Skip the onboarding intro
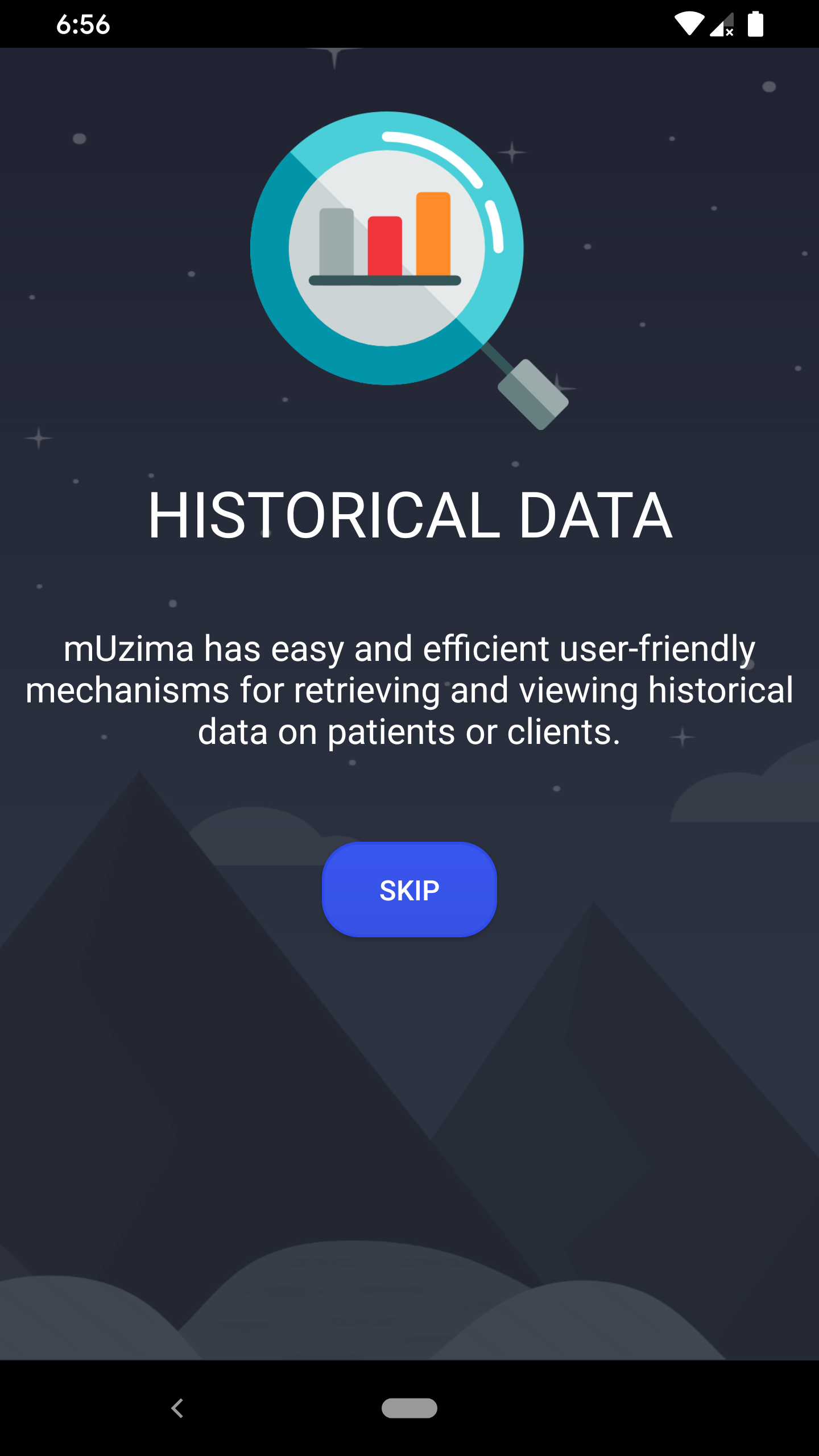Image resolution: width=819 pixels, height=1456 pixels. tap(409, 890)
